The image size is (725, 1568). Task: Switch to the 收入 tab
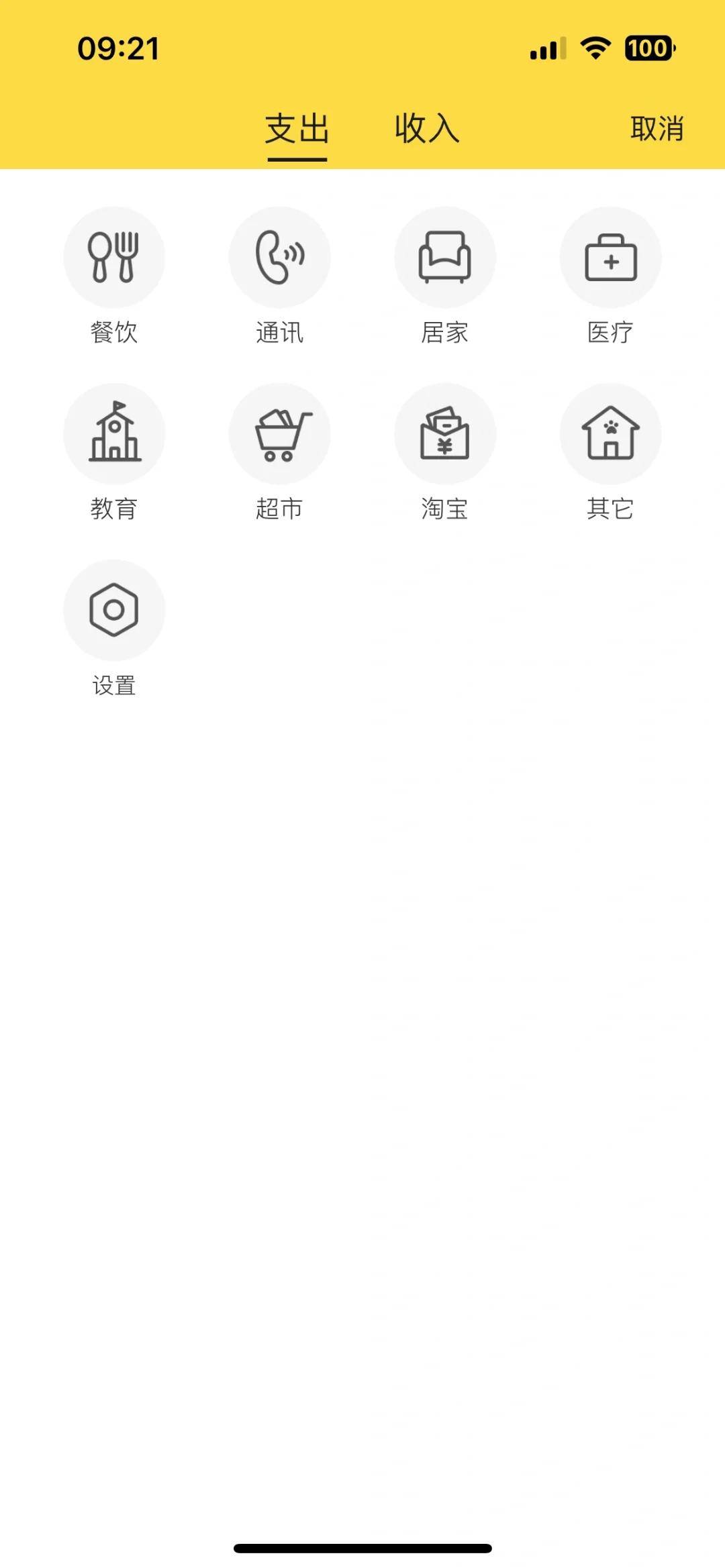pyautogui.click(x=427, y=128)
